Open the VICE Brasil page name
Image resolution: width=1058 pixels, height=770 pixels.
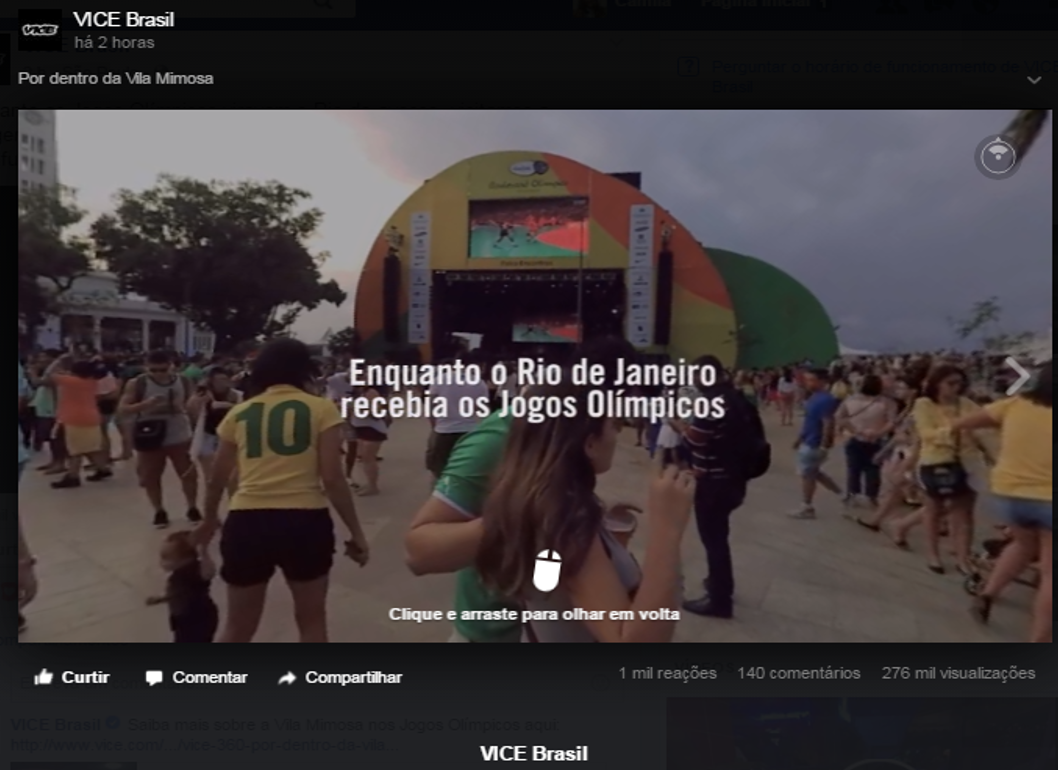124,20
